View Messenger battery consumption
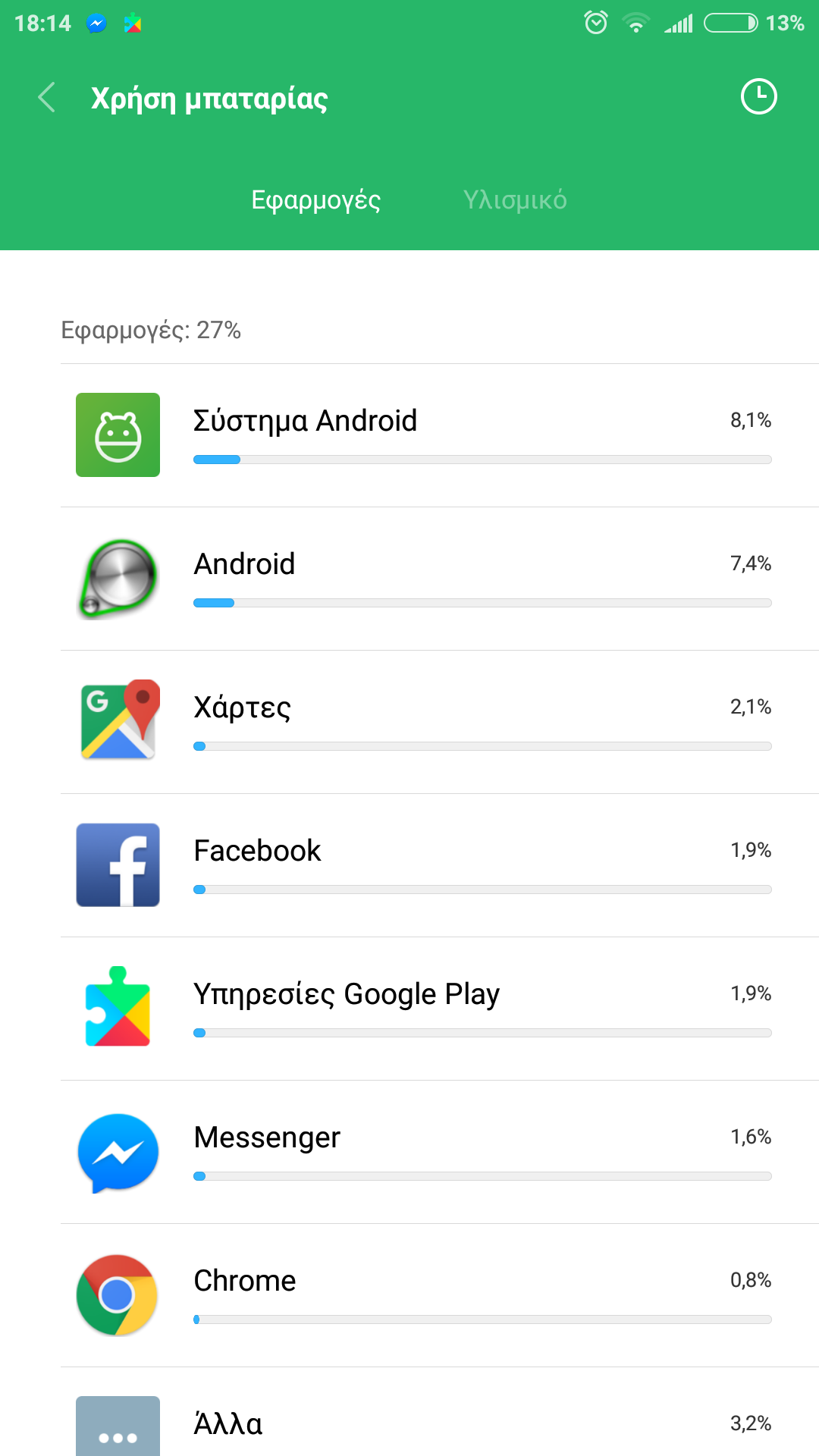The width and height of the screenshot is (819, 1456). [440, 1152]
